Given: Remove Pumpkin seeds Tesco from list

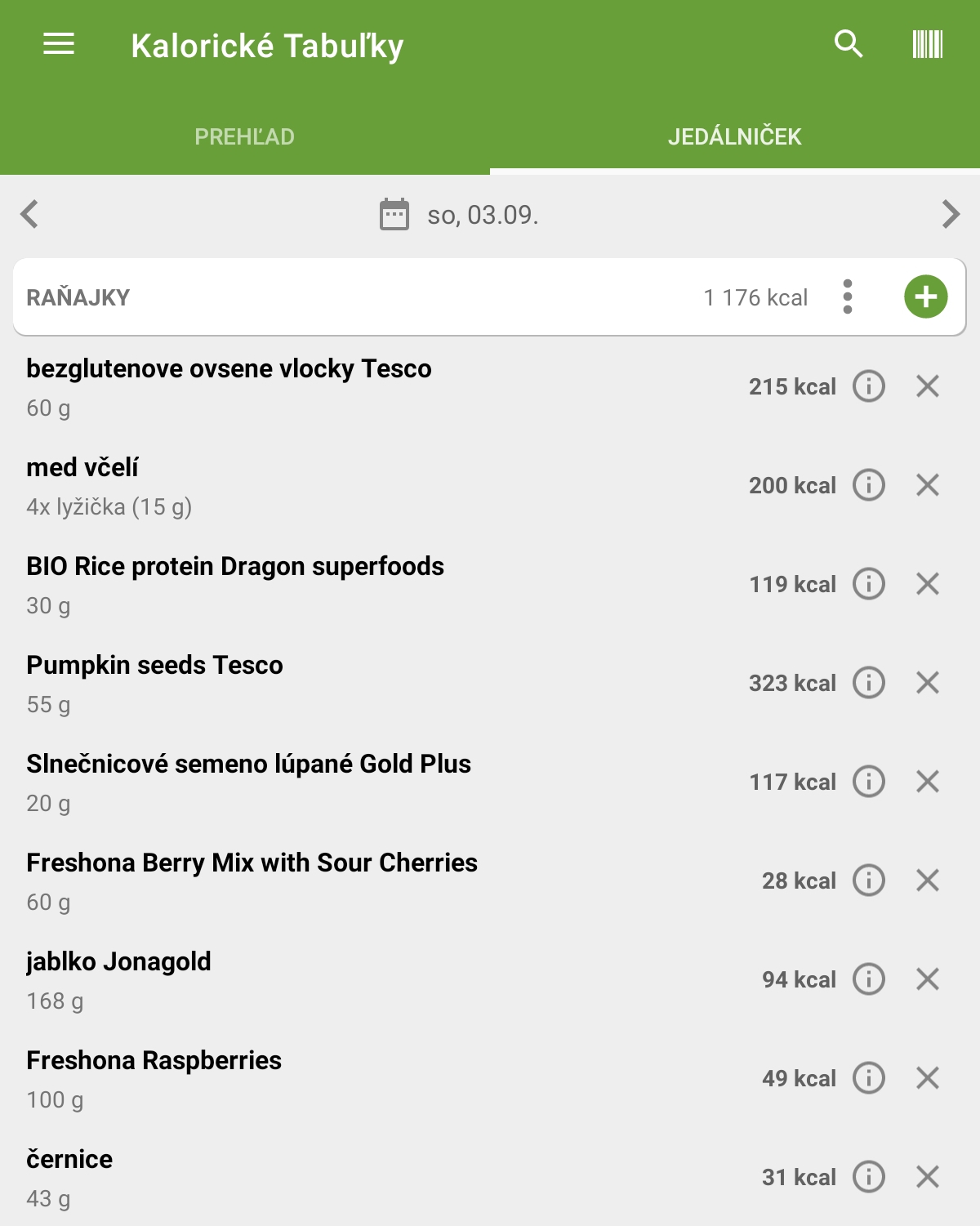Looking at the screenshot, I should (x=928, y=683).
